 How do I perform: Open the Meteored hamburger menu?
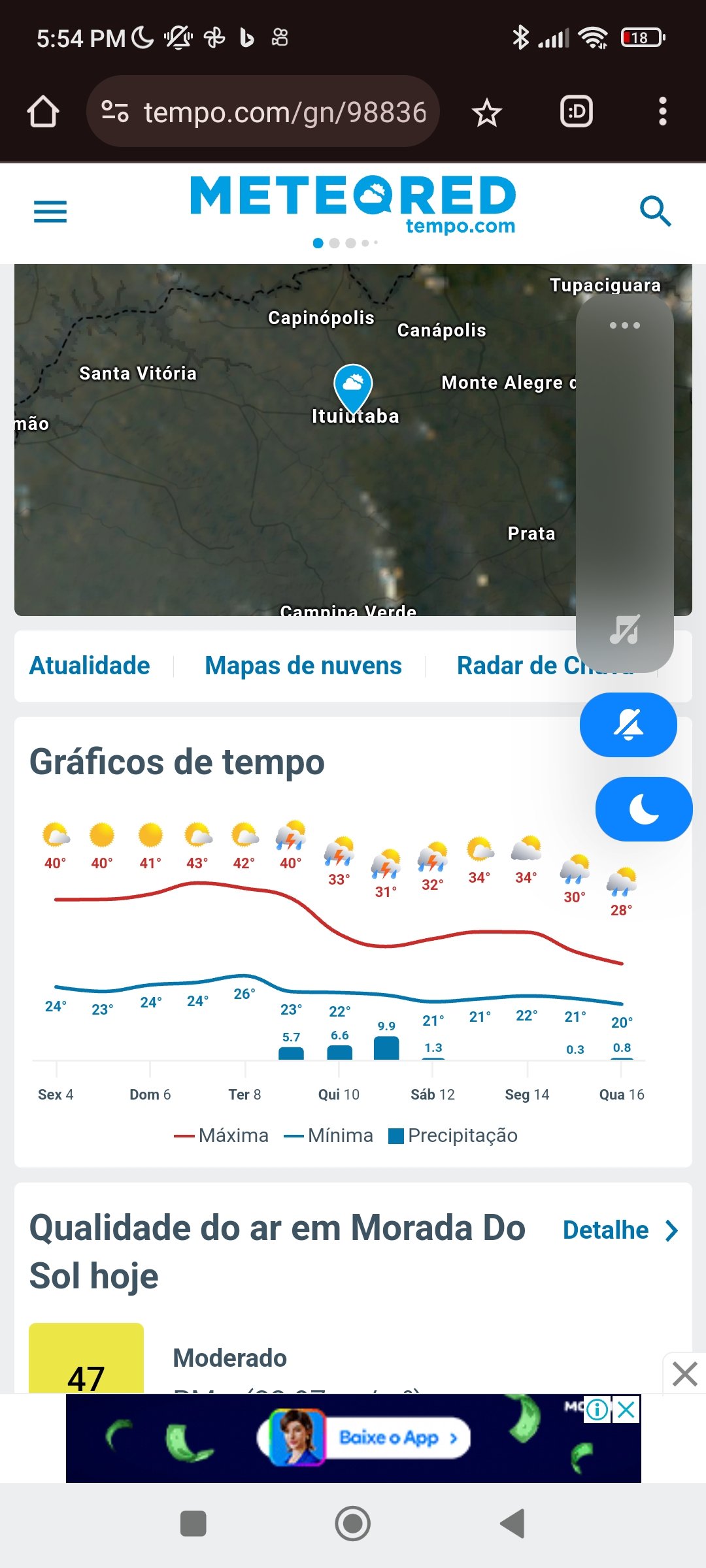50,212
